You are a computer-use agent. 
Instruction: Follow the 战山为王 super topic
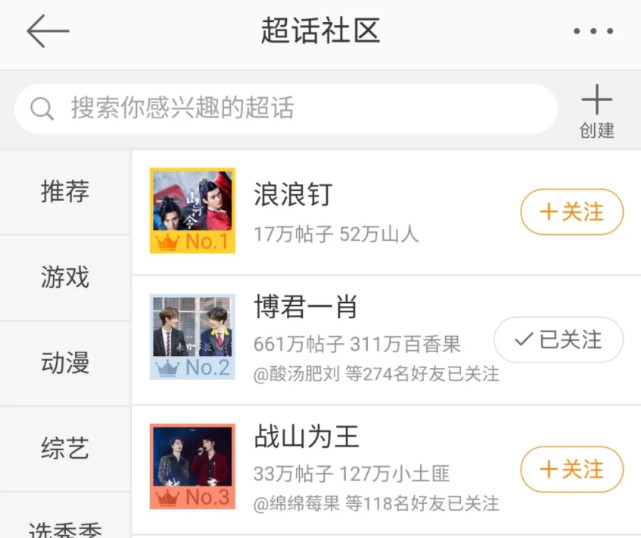tap(571, 469)
